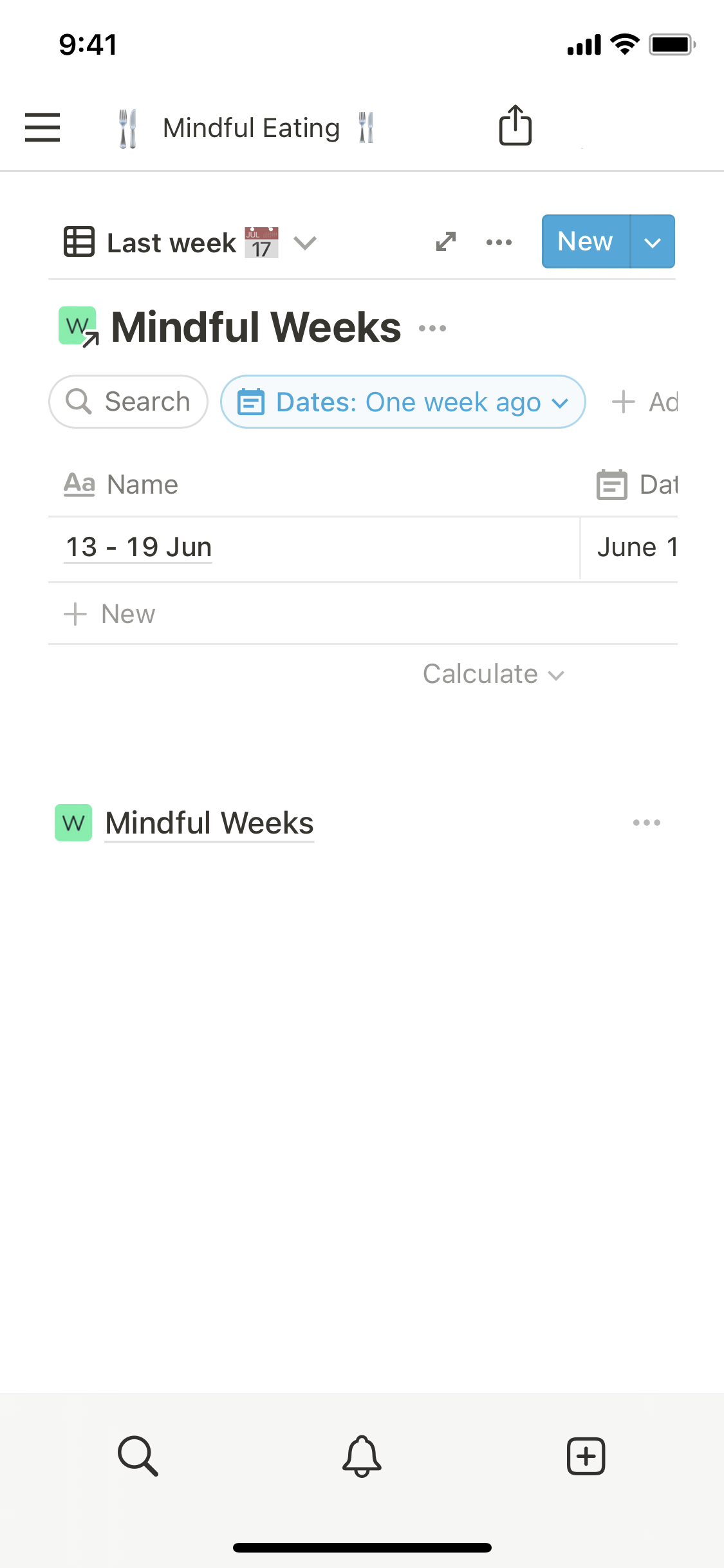
Task: Change the Dates: One week ago filter
Action: tap(403, 402)
